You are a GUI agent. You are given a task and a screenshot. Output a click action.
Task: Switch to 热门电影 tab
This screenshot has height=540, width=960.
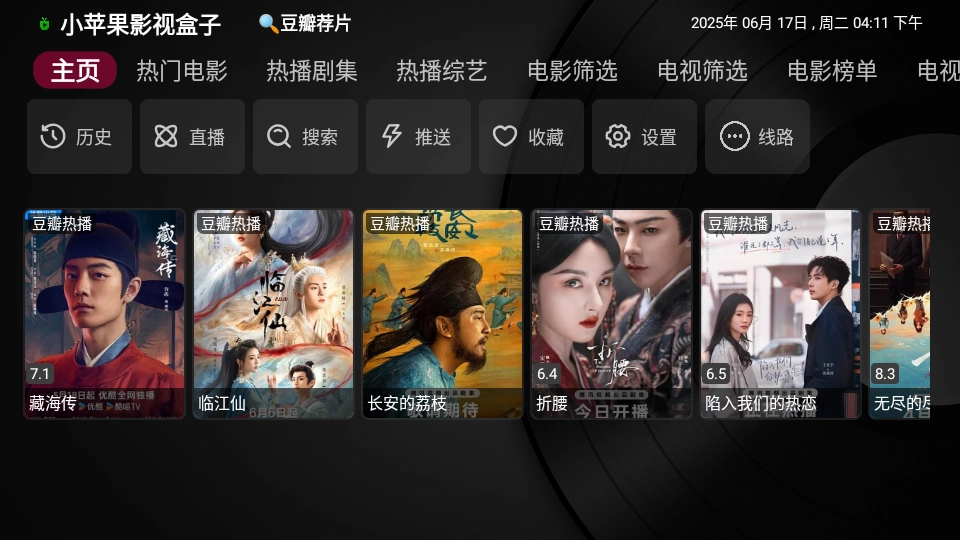pyautogui.click(x=182, y=71)
